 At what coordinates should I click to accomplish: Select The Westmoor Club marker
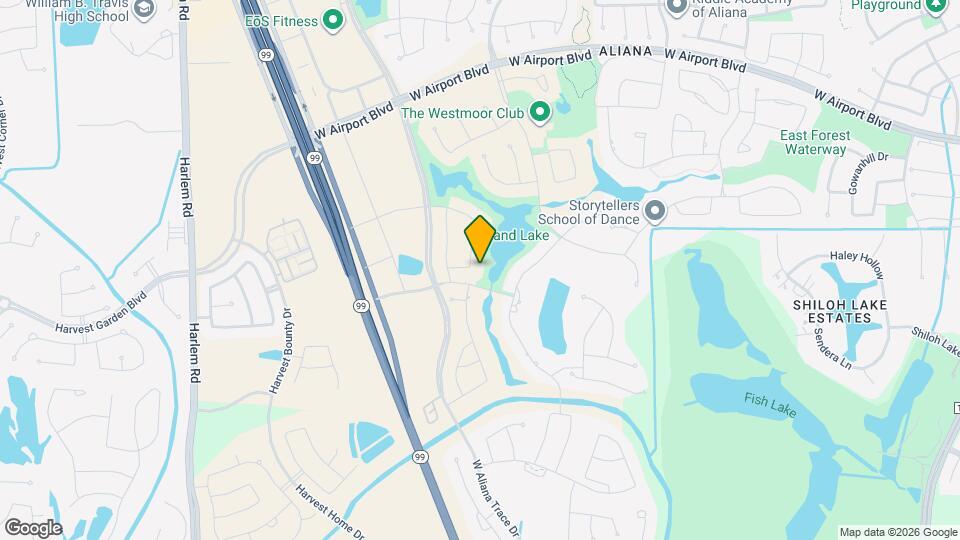click(x=540, y=112)
